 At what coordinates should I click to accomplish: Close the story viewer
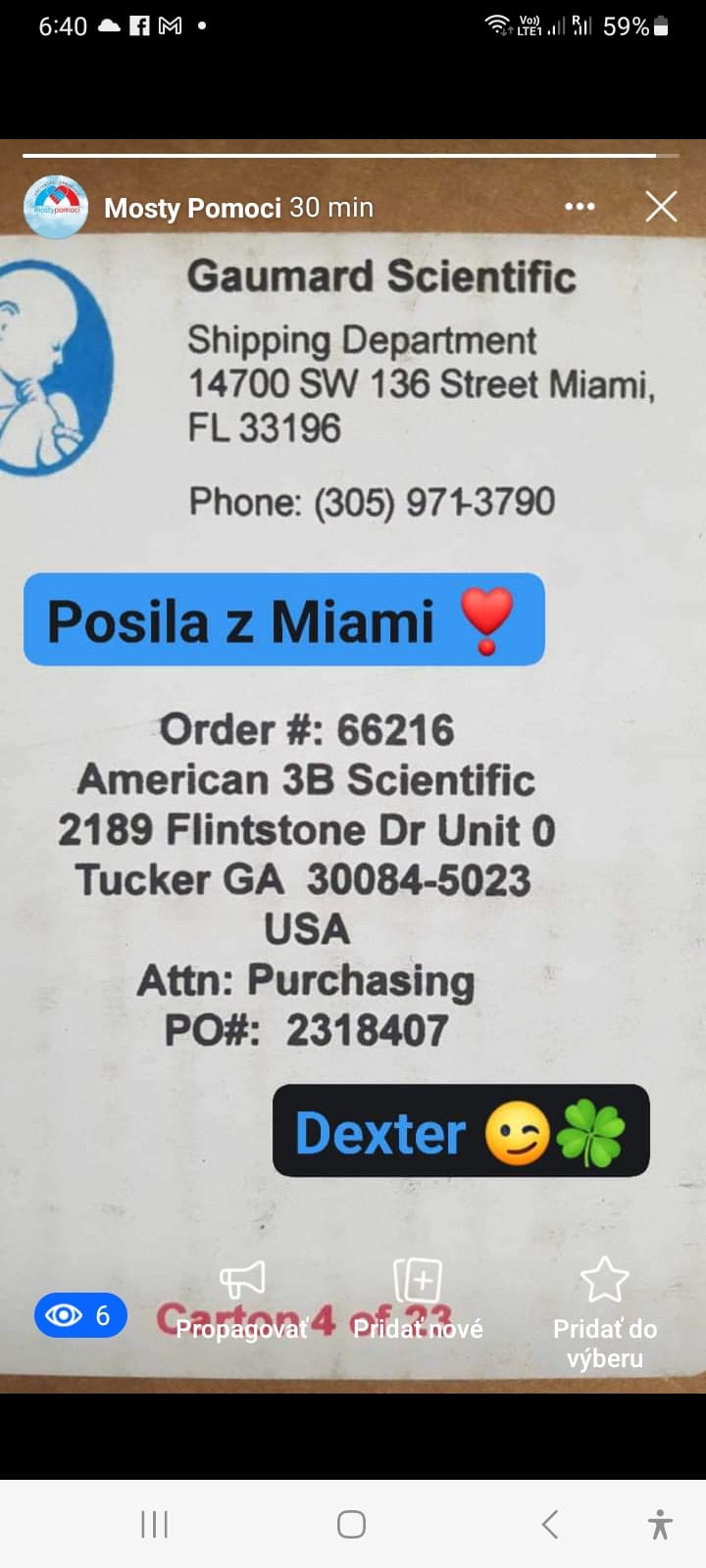(x=661, y=206)
